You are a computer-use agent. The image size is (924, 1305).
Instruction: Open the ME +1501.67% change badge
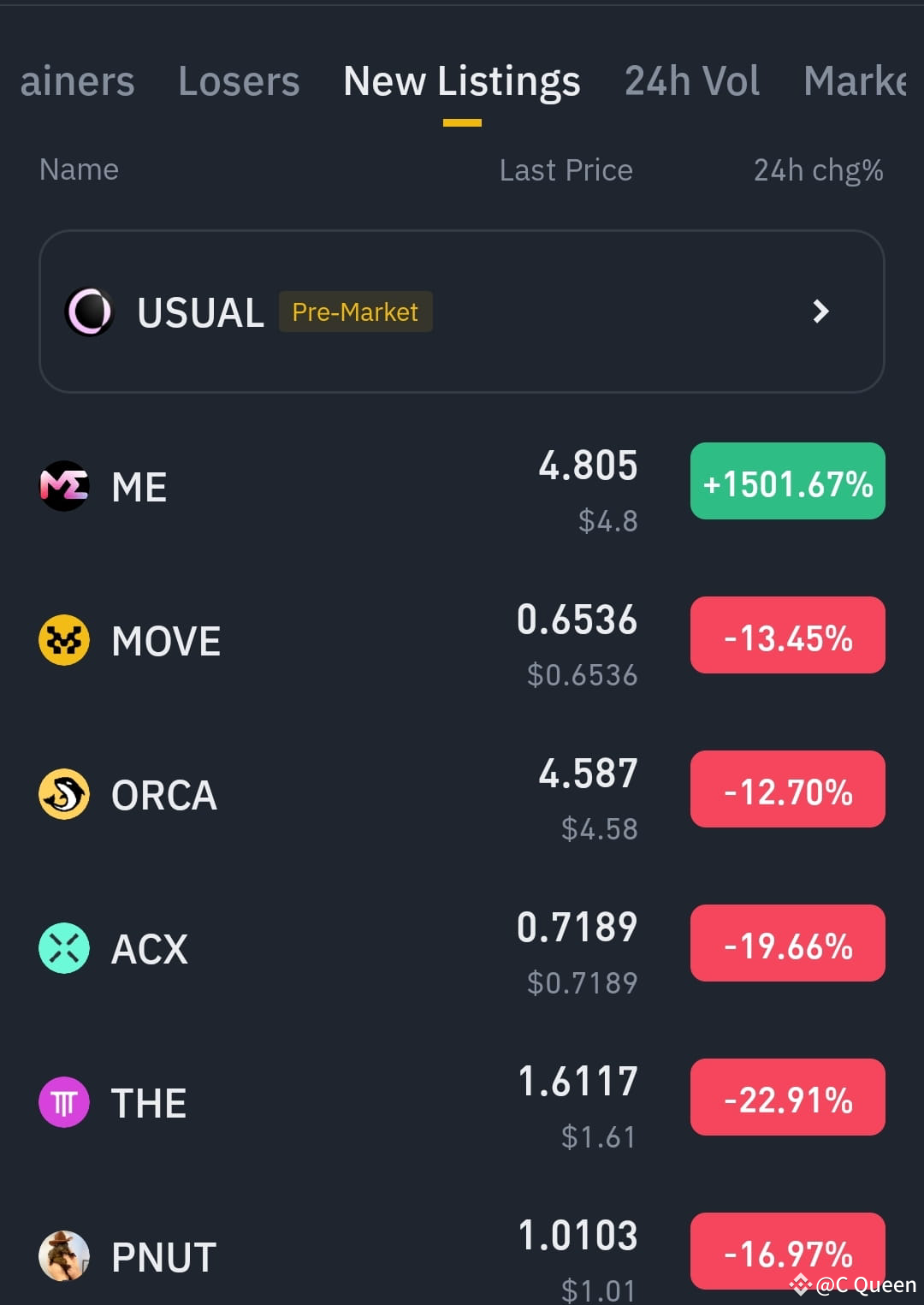[x=786, y=482]
